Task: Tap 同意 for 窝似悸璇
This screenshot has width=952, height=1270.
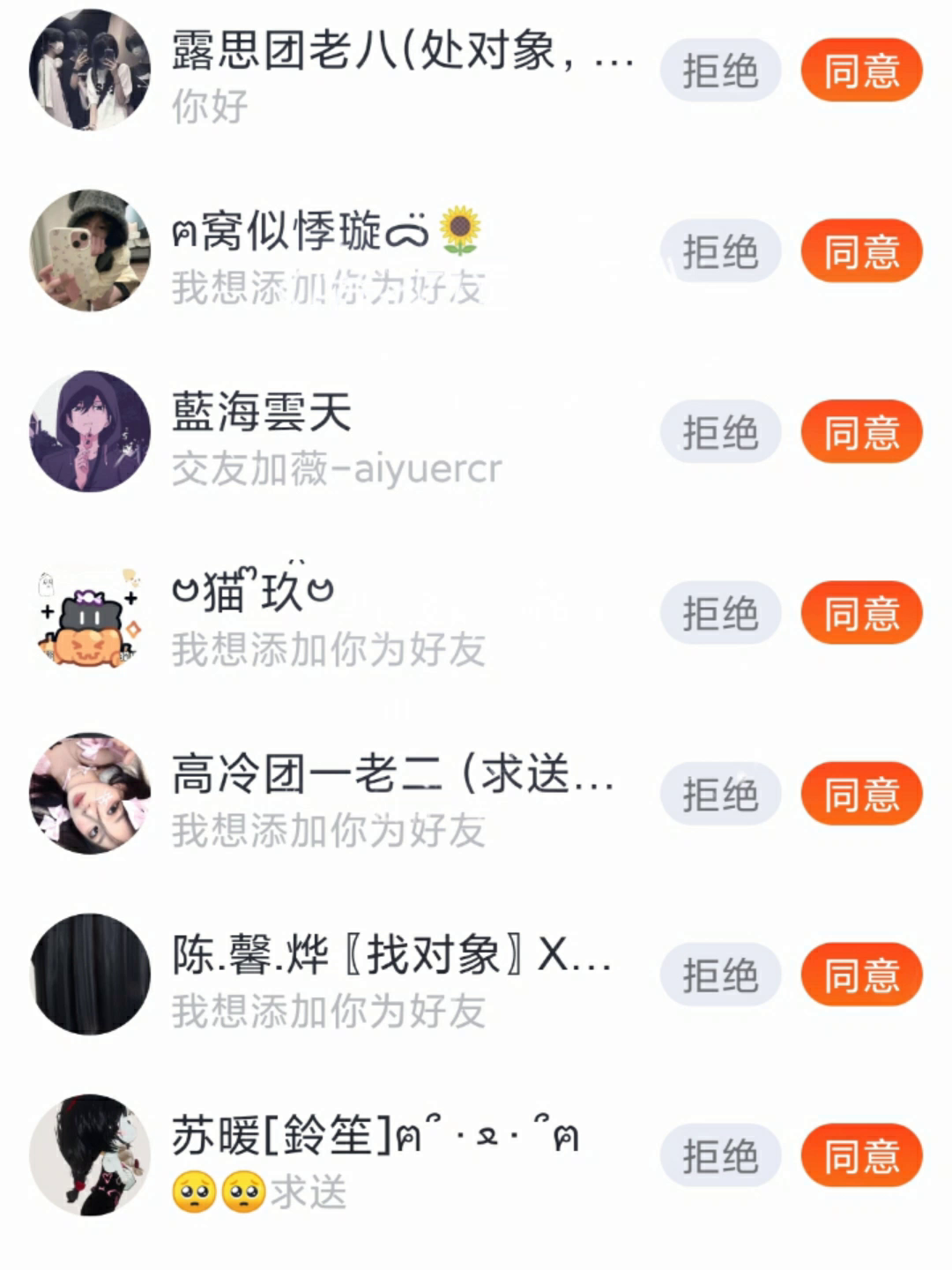Action: point(861,251)
